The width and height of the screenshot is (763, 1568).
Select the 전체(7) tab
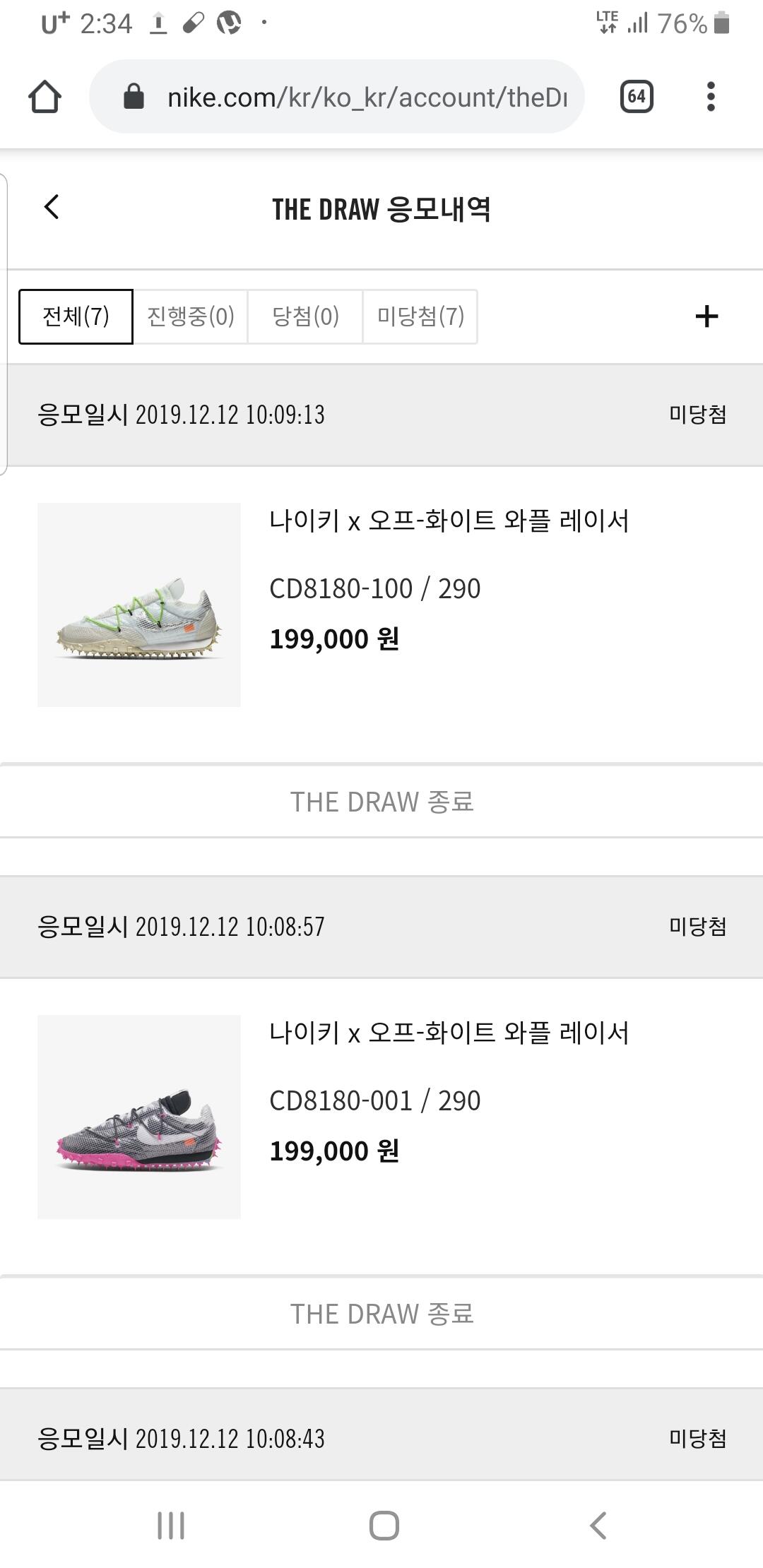[76, 316]
